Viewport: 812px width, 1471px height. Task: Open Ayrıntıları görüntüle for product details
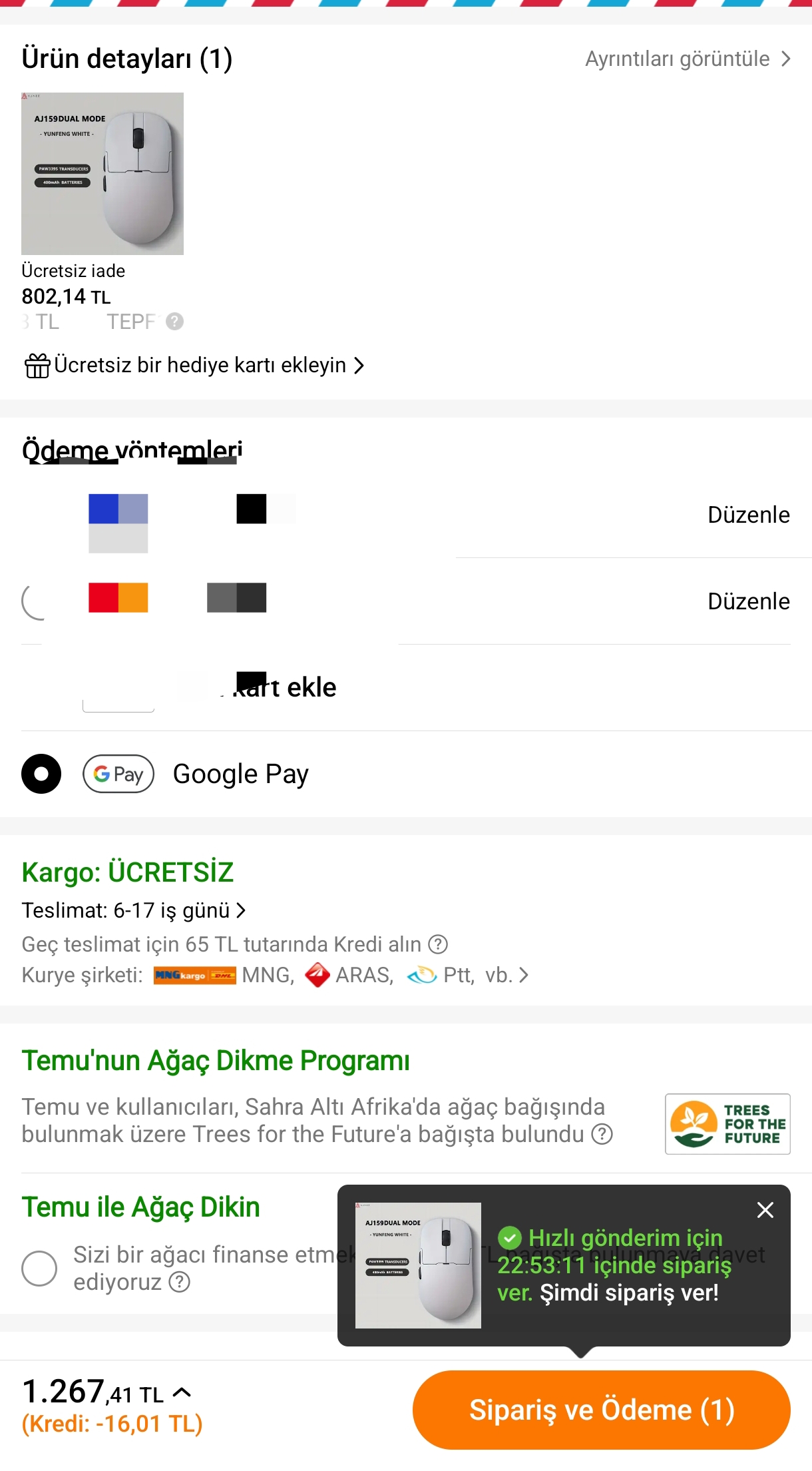coord(688,59)
